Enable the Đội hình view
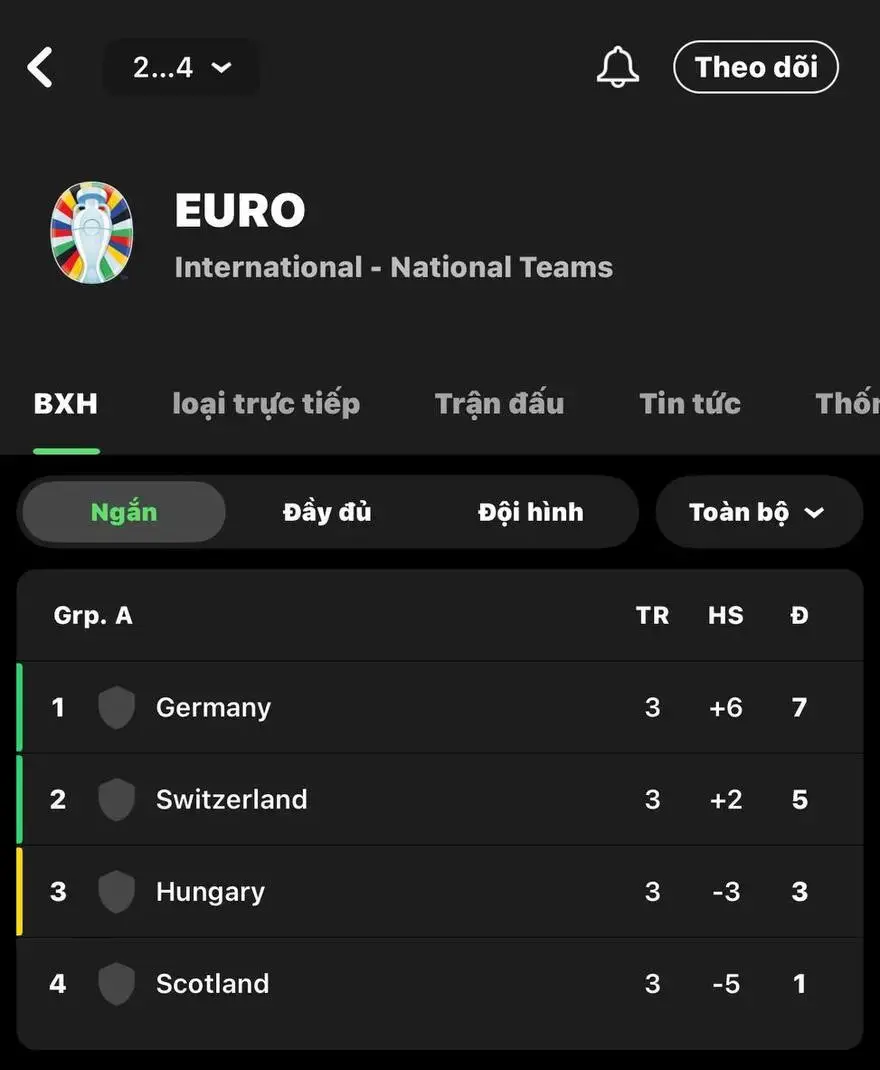Screen dimensions: 880x1070 point(530,512)
